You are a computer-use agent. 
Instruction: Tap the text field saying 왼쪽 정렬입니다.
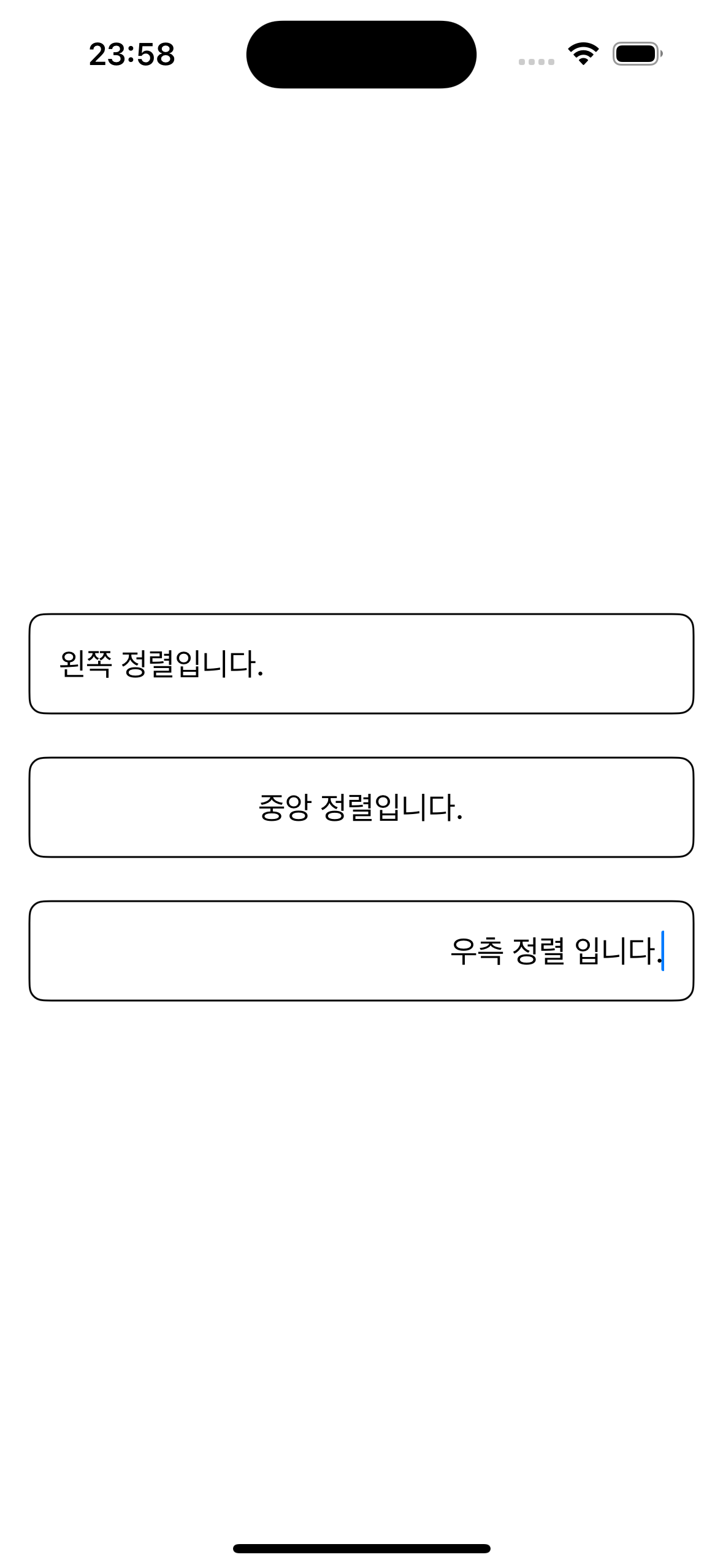pyautogui.click(x=361, y=664)
